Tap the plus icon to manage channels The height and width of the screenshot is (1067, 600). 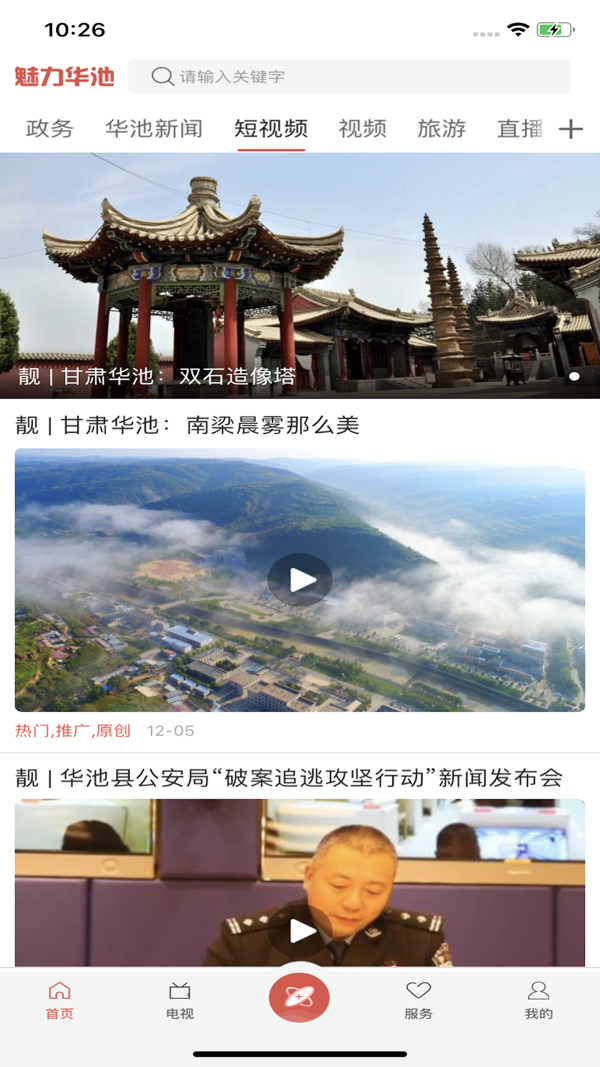coord(571,129)
